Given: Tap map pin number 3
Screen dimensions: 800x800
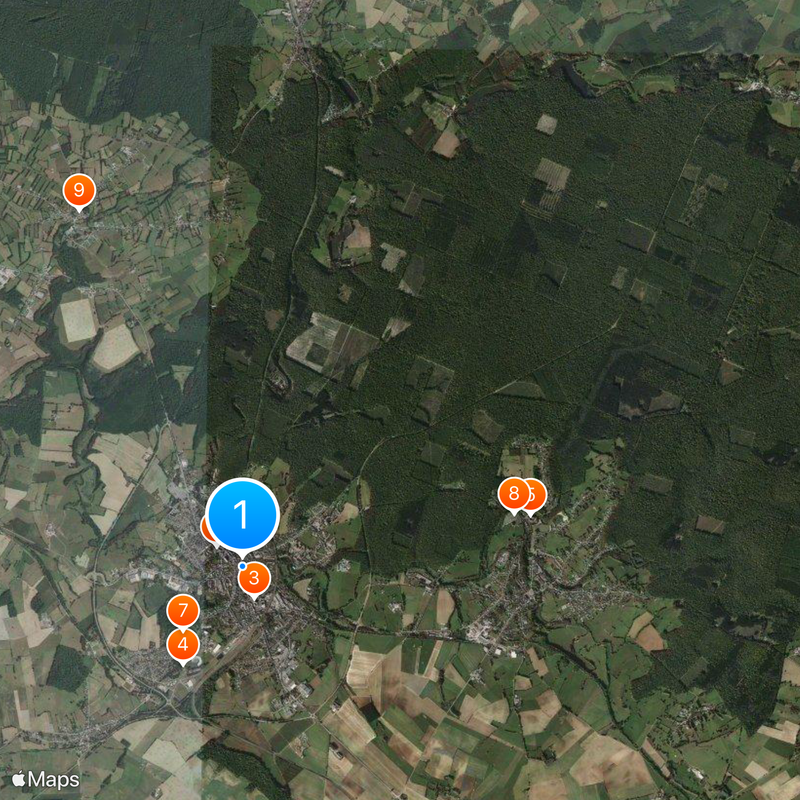Looking at the screenshot, I should tap(254, 577).
